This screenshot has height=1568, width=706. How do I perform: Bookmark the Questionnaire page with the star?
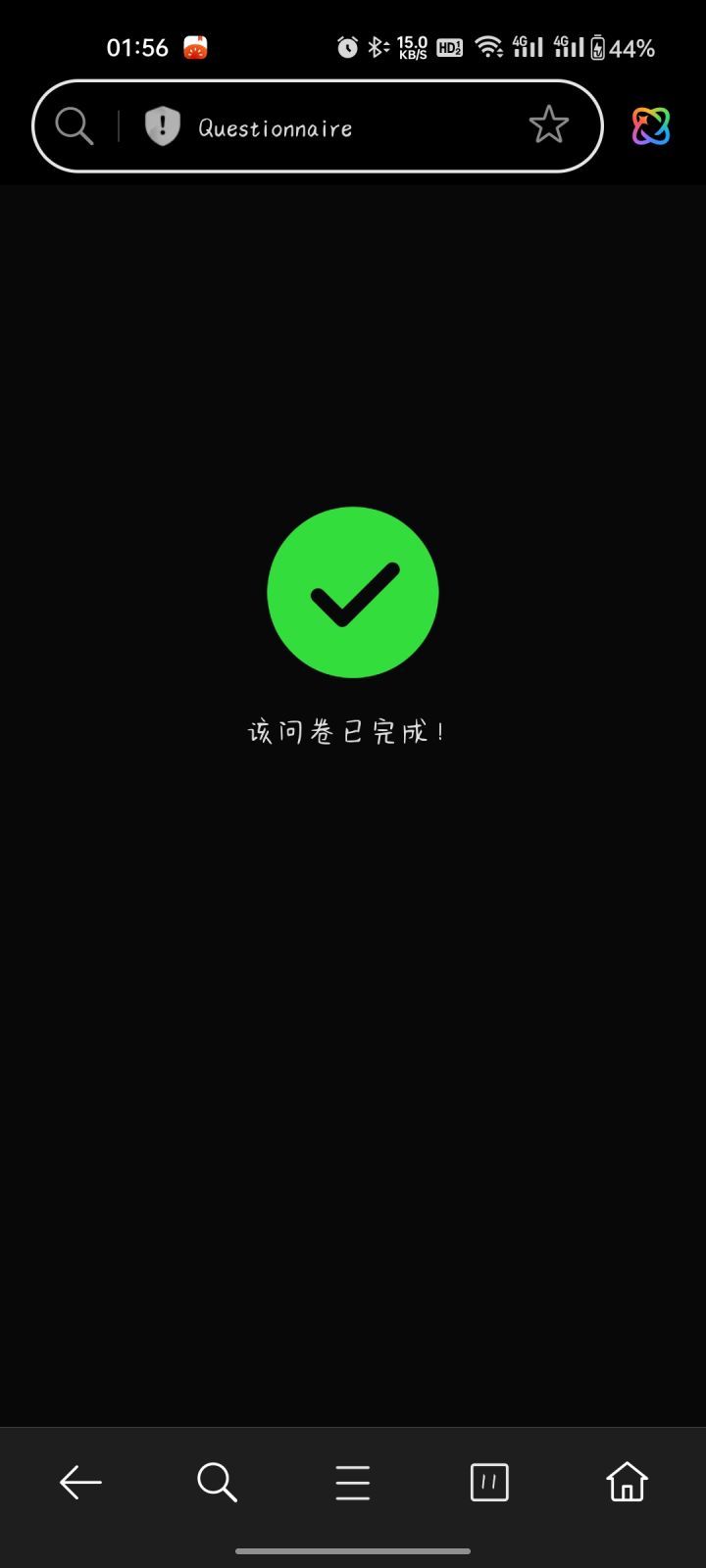tap(549, 125)
